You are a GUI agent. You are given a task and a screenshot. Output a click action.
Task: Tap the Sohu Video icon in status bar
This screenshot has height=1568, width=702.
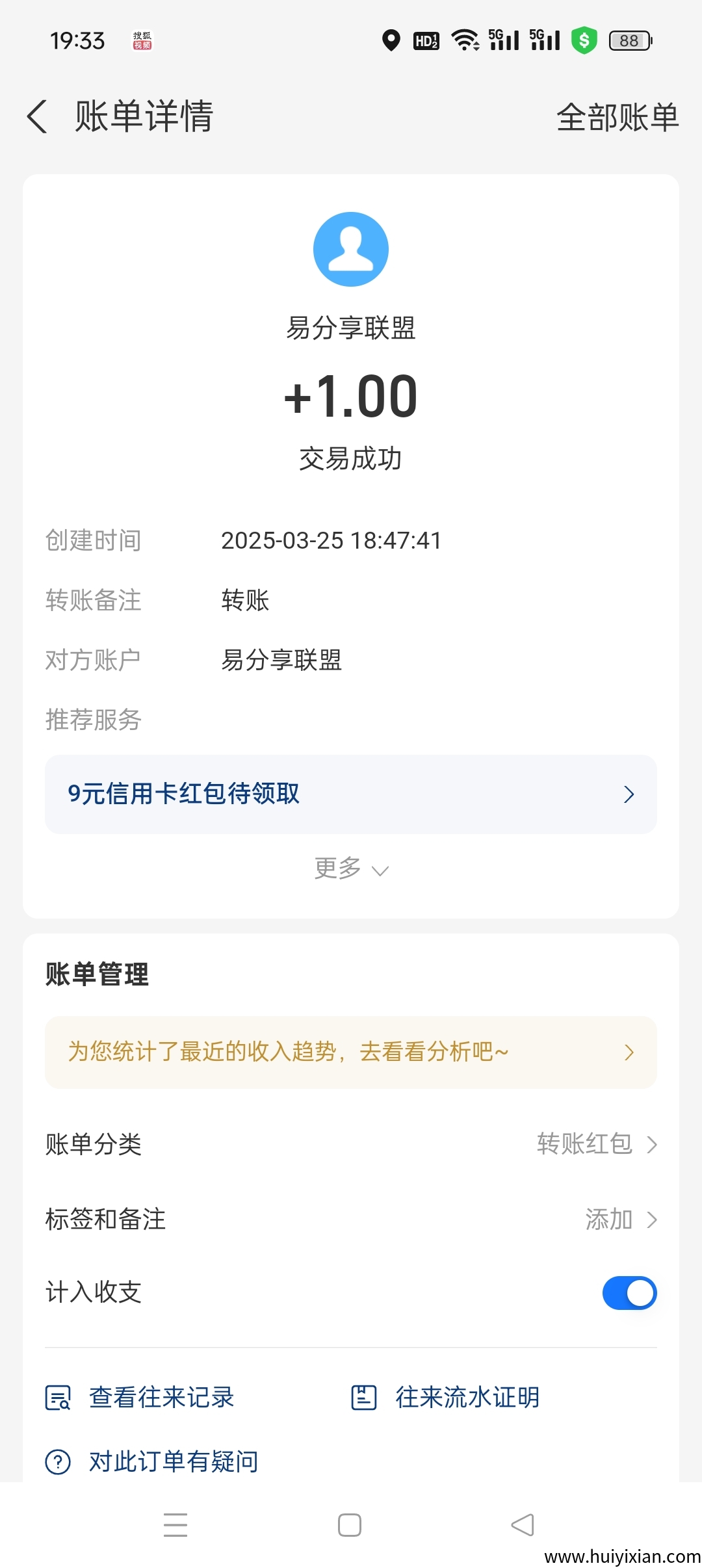click(143, 40)
